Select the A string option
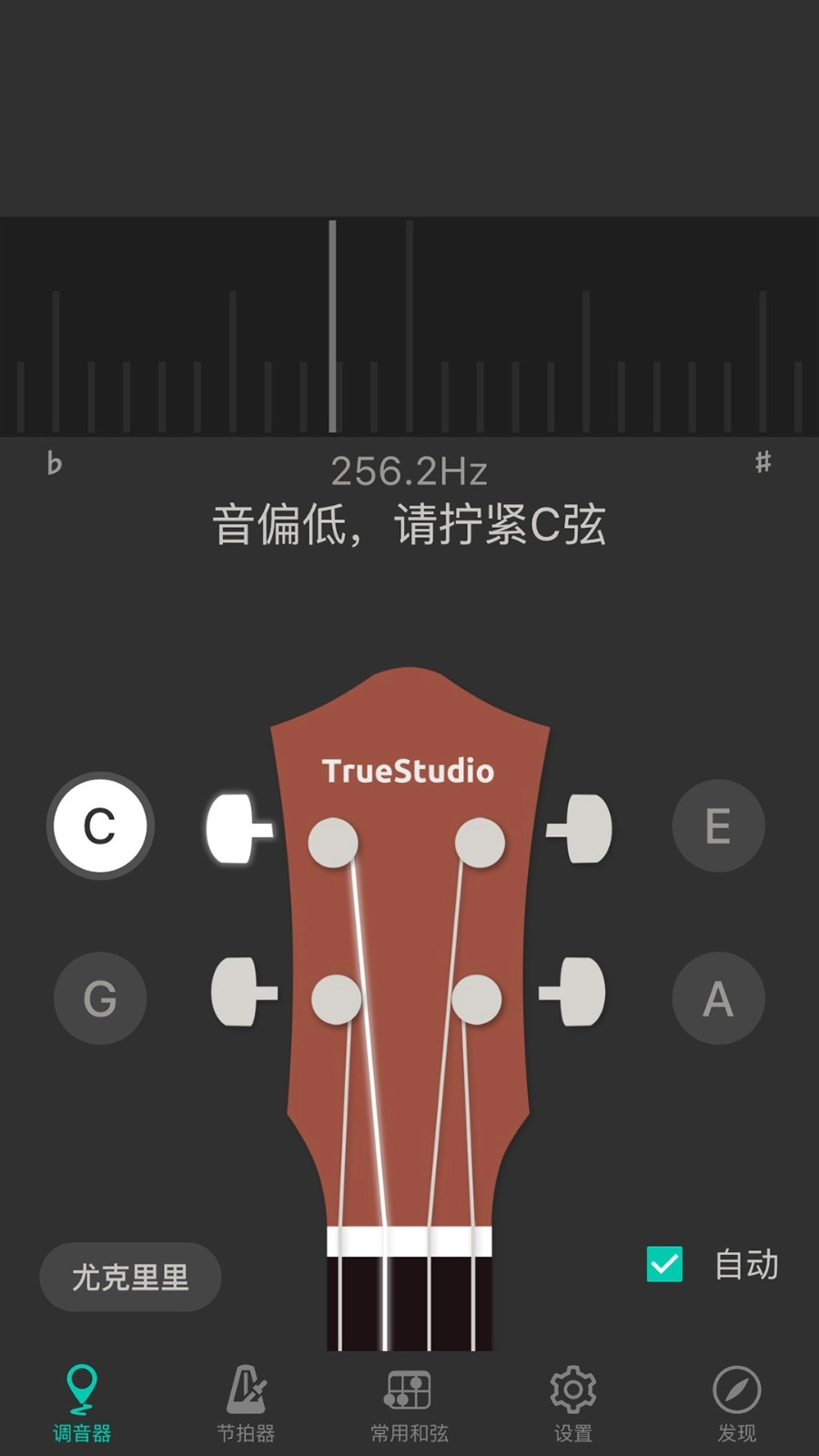Image resolution: width=819 pixels, height=1456 pixels. (x=718, y=998)
